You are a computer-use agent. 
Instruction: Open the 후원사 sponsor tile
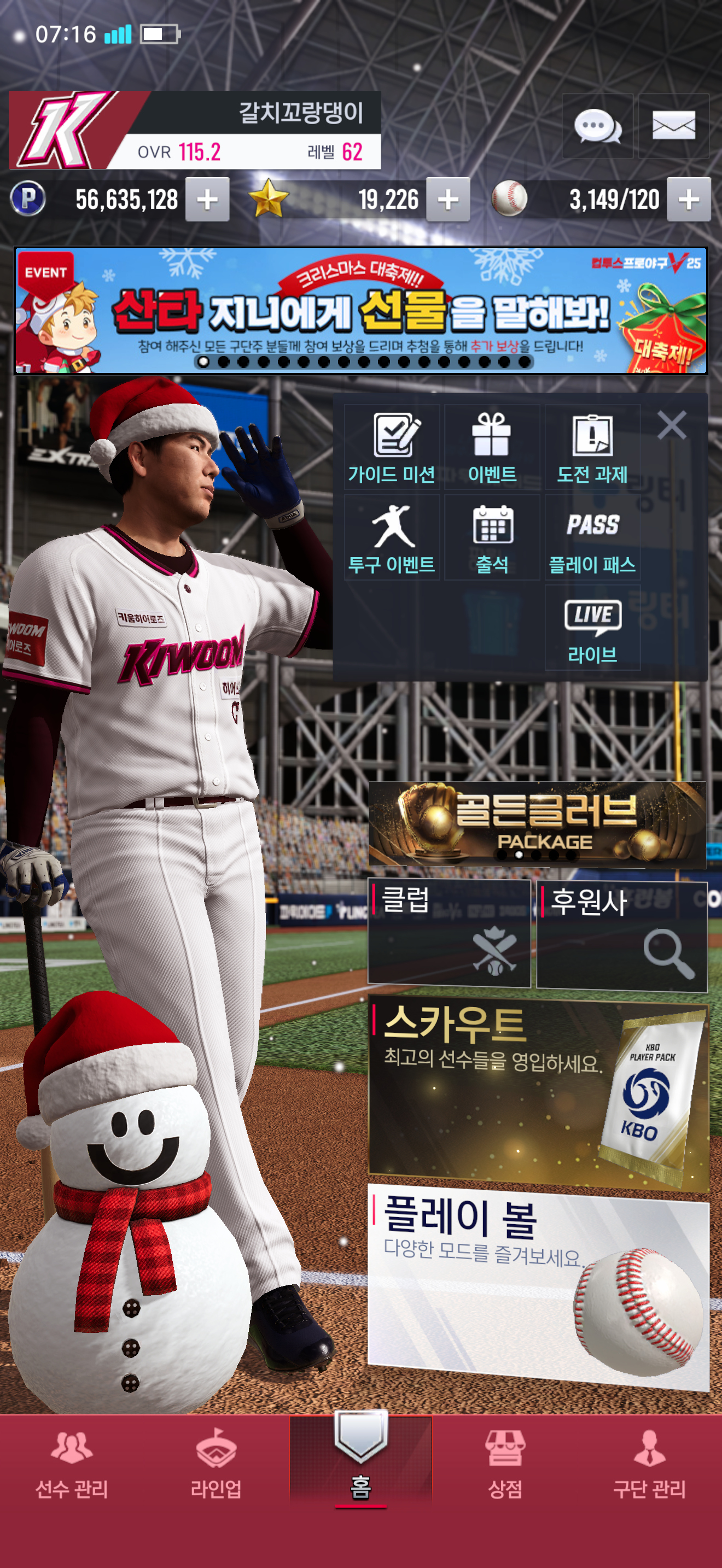621,934
